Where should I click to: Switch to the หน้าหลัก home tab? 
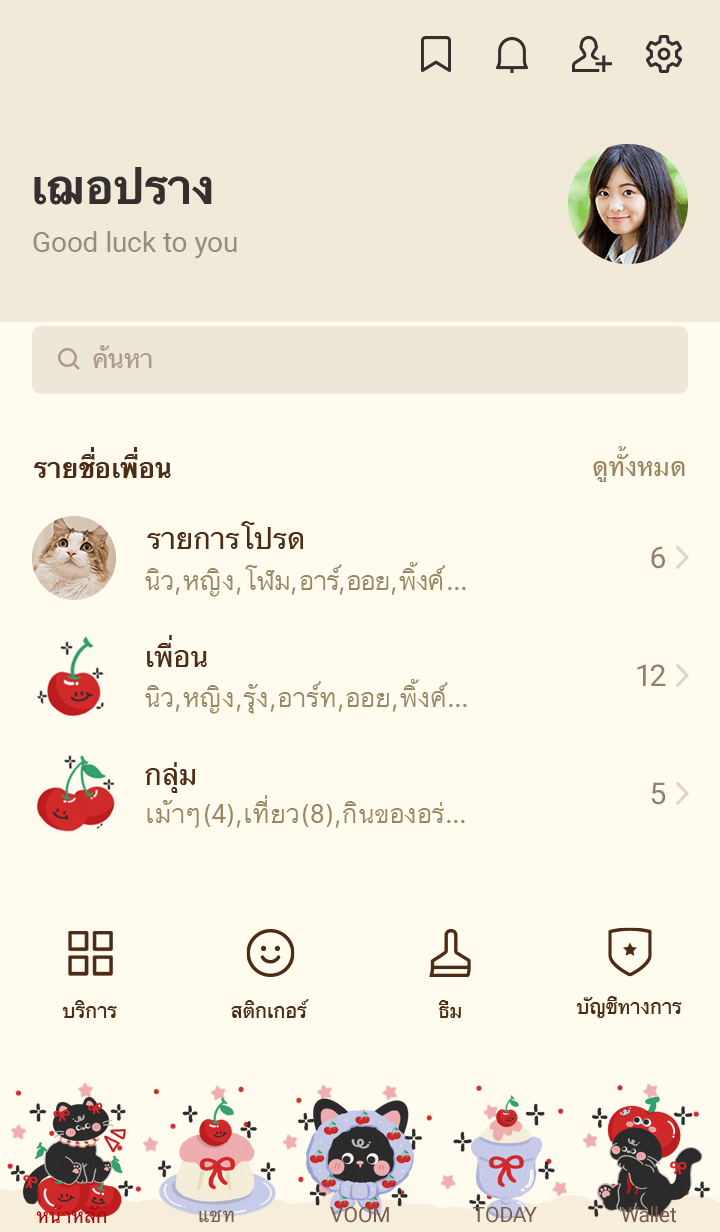point(72,1160)
